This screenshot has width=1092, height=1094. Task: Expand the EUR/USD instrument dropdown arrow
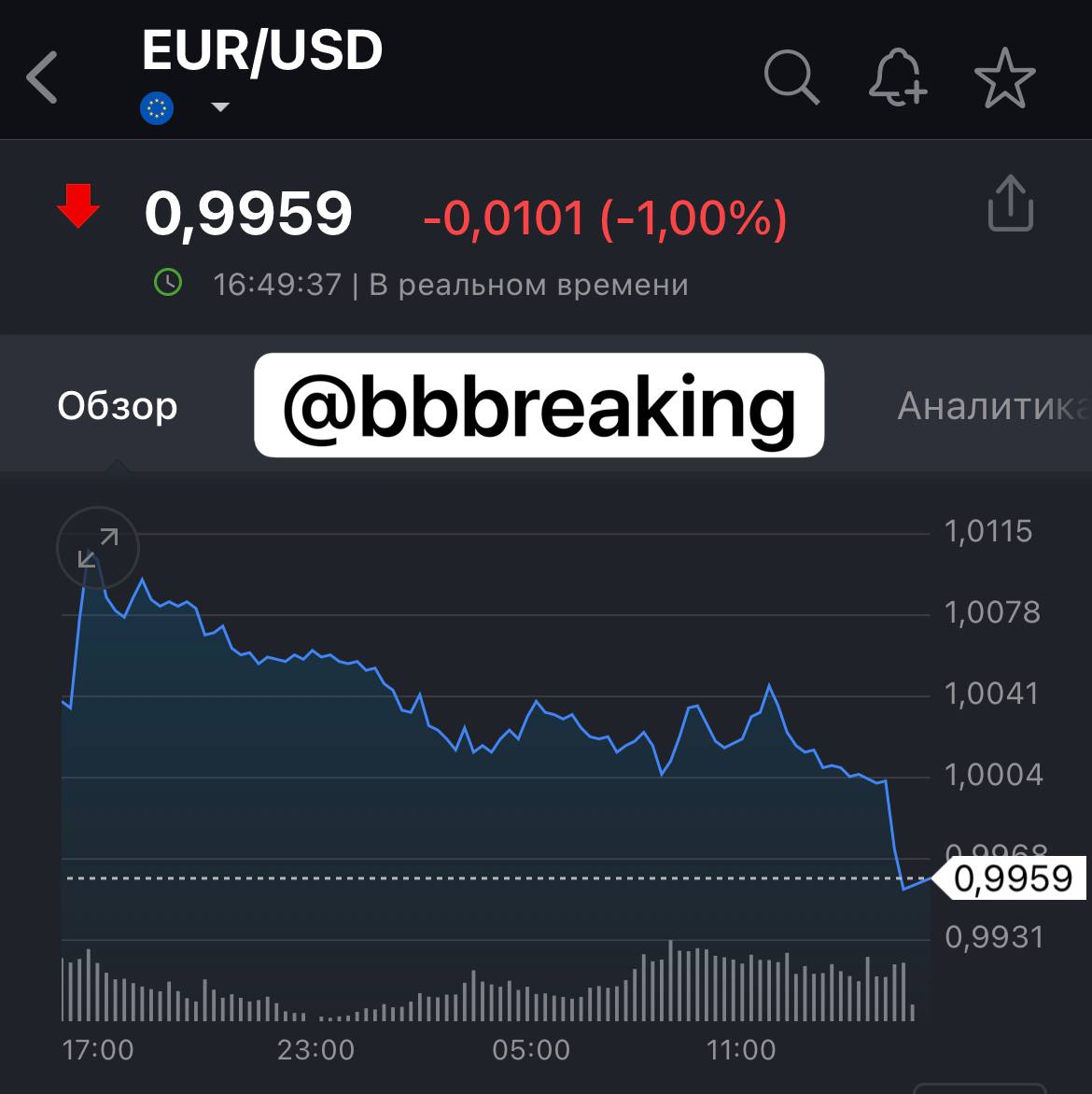pos(220,107)
